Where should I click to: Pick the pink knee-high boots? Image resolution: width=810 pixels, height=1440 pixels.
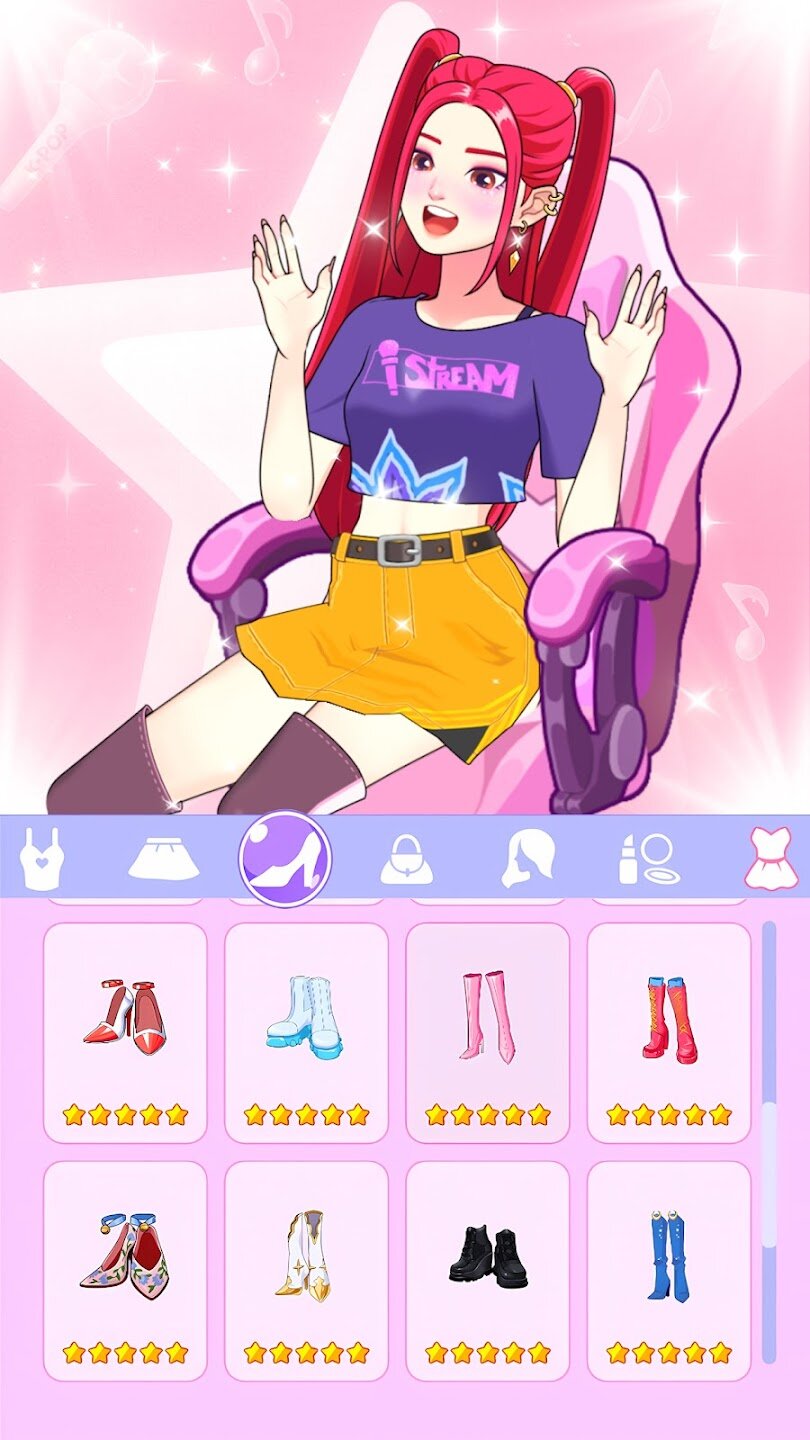487,1030
